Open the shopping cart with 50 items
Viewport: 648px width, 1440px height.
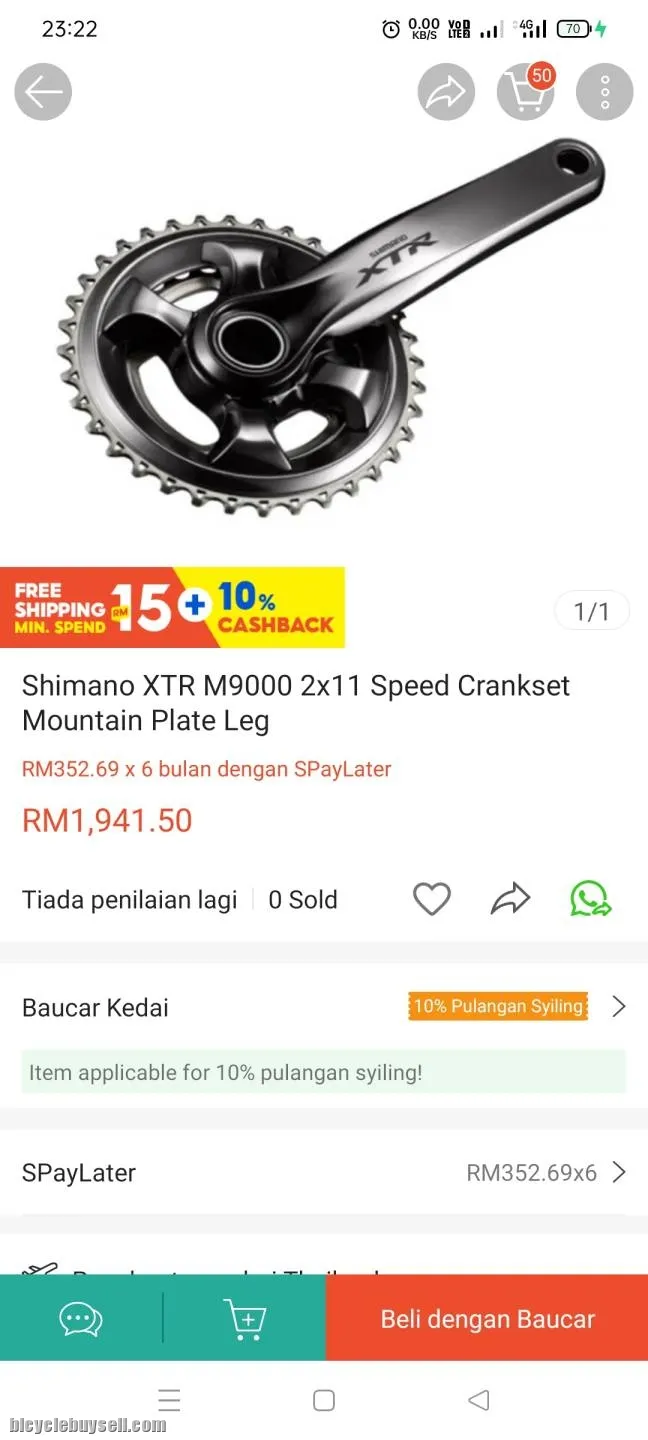point(525,92)
